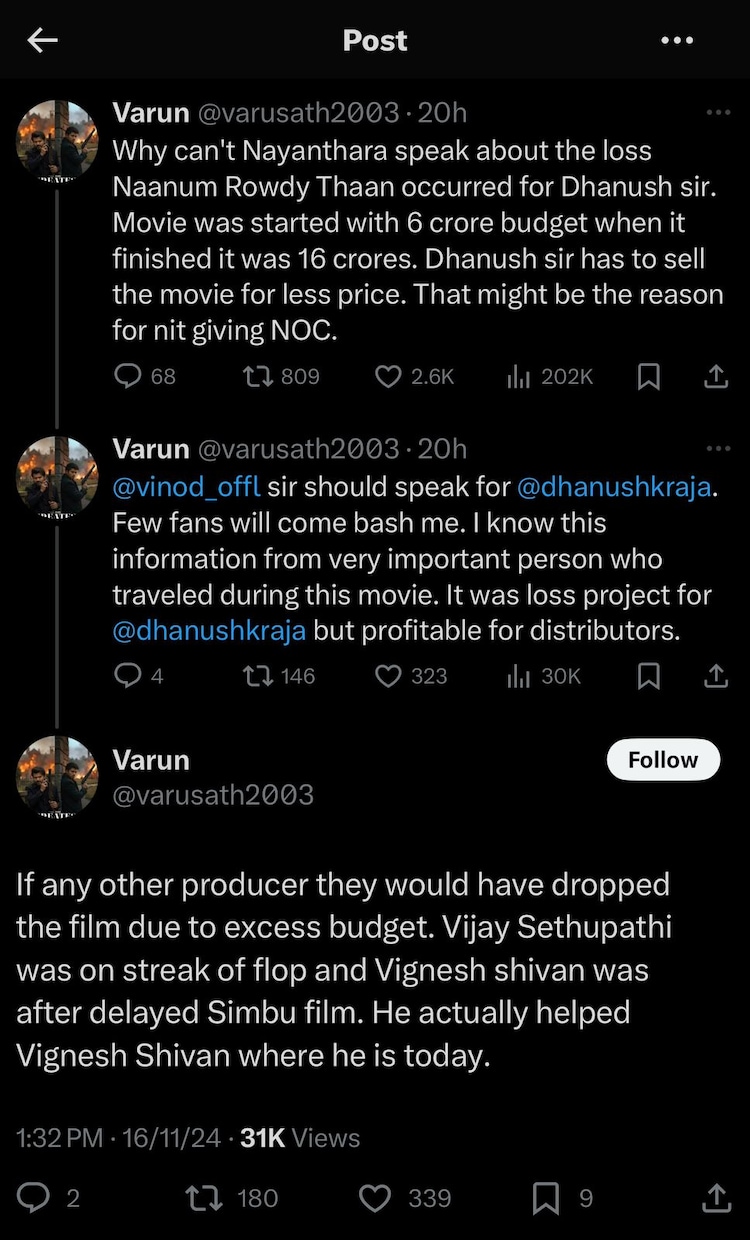Like the tweet with 2.6K likes
Viewport: 750px width, 1240px height.
point(388,376)
